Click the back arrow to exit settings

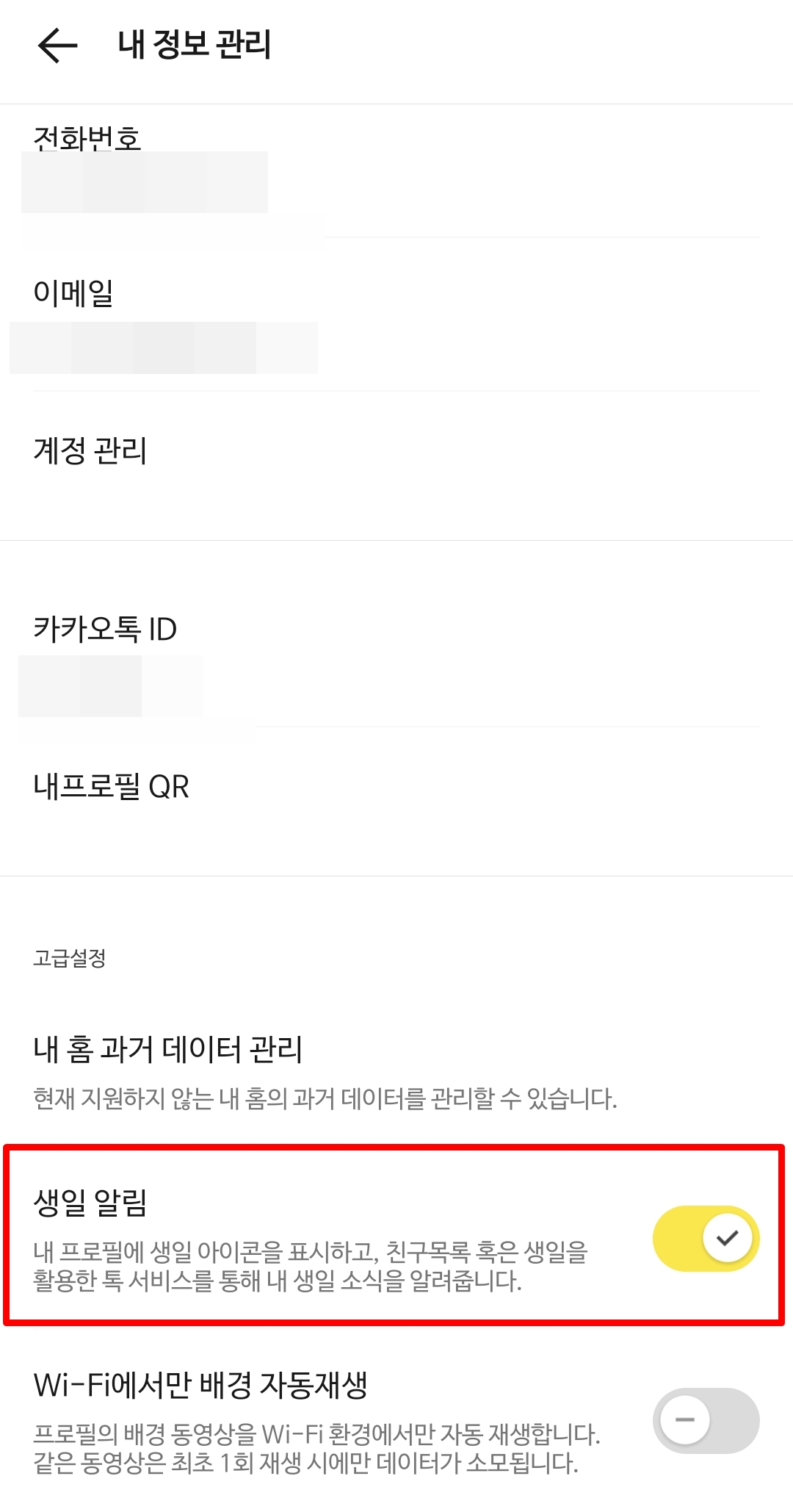click(57, 46)
